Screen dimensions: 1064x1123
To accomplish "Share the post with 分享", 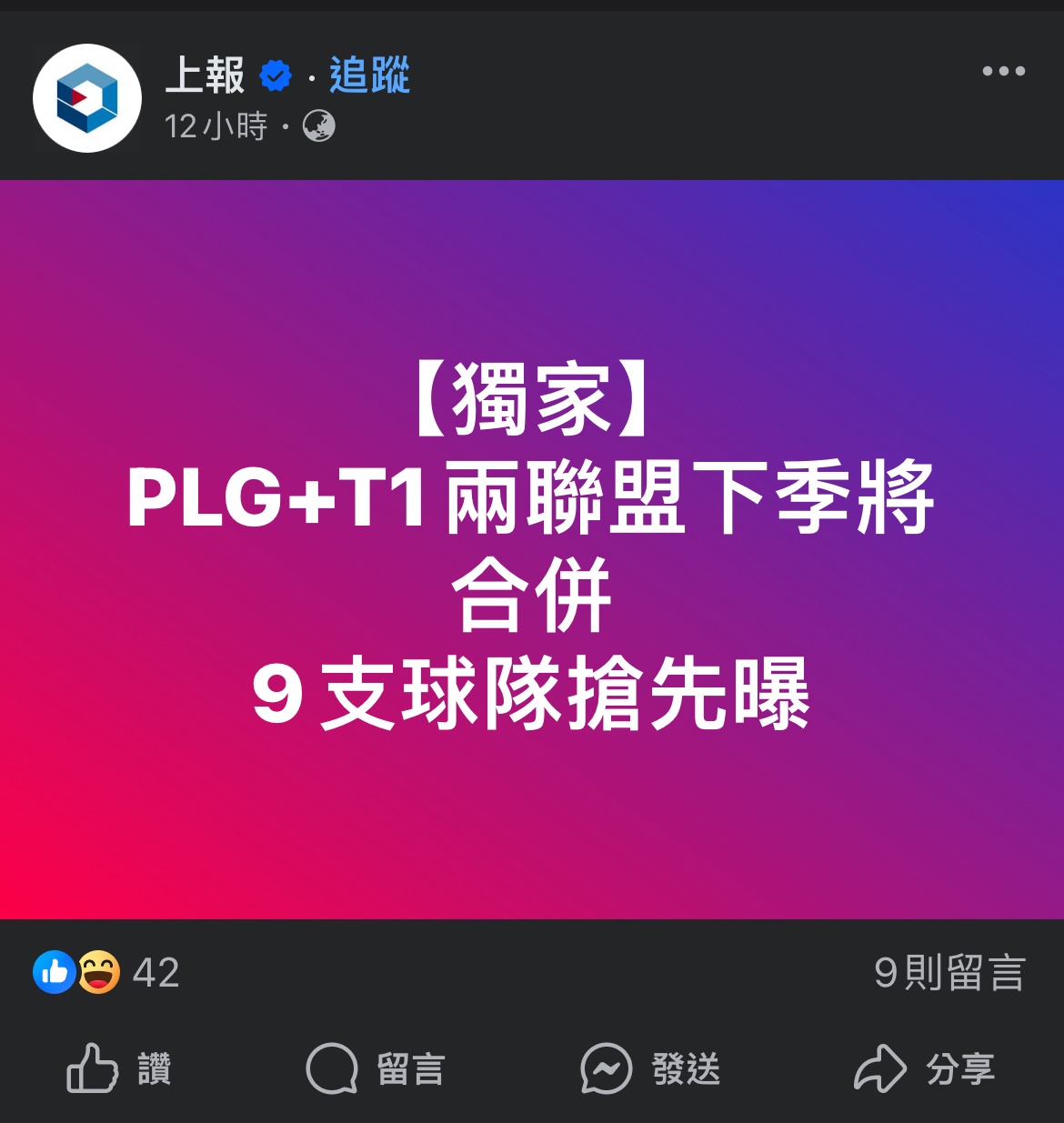I will (925, 1068).
